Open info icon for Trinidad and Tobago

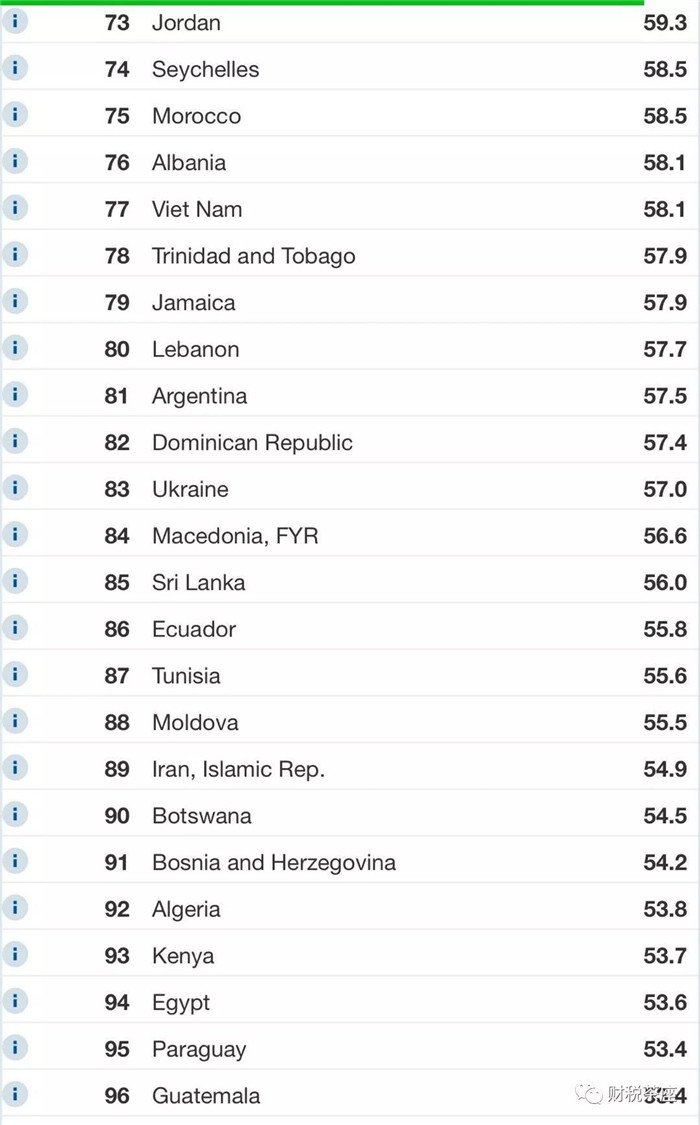pyautogui.click(x=15, y=255)
